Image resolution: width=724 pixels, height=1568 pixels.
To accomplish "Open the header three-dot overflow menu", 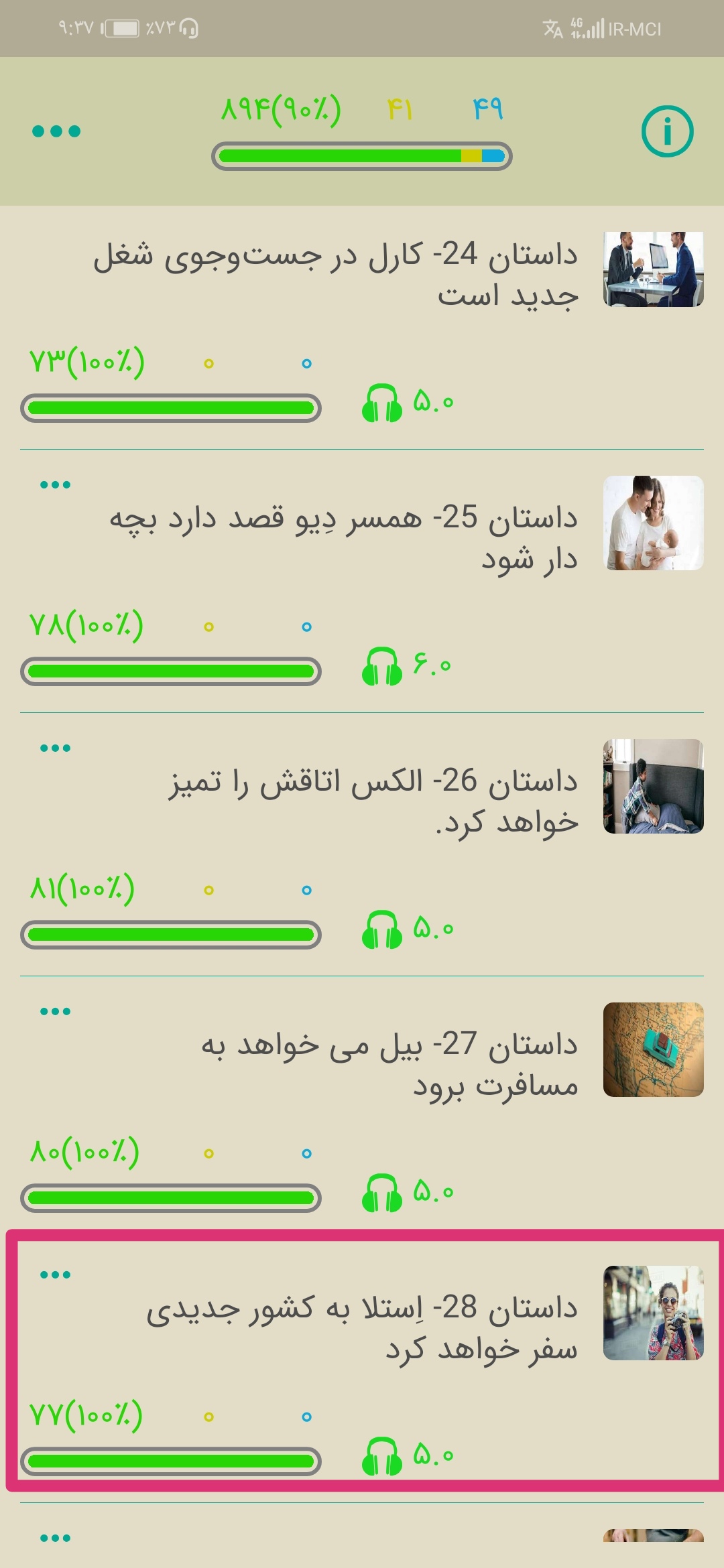I will click(56, 131).
